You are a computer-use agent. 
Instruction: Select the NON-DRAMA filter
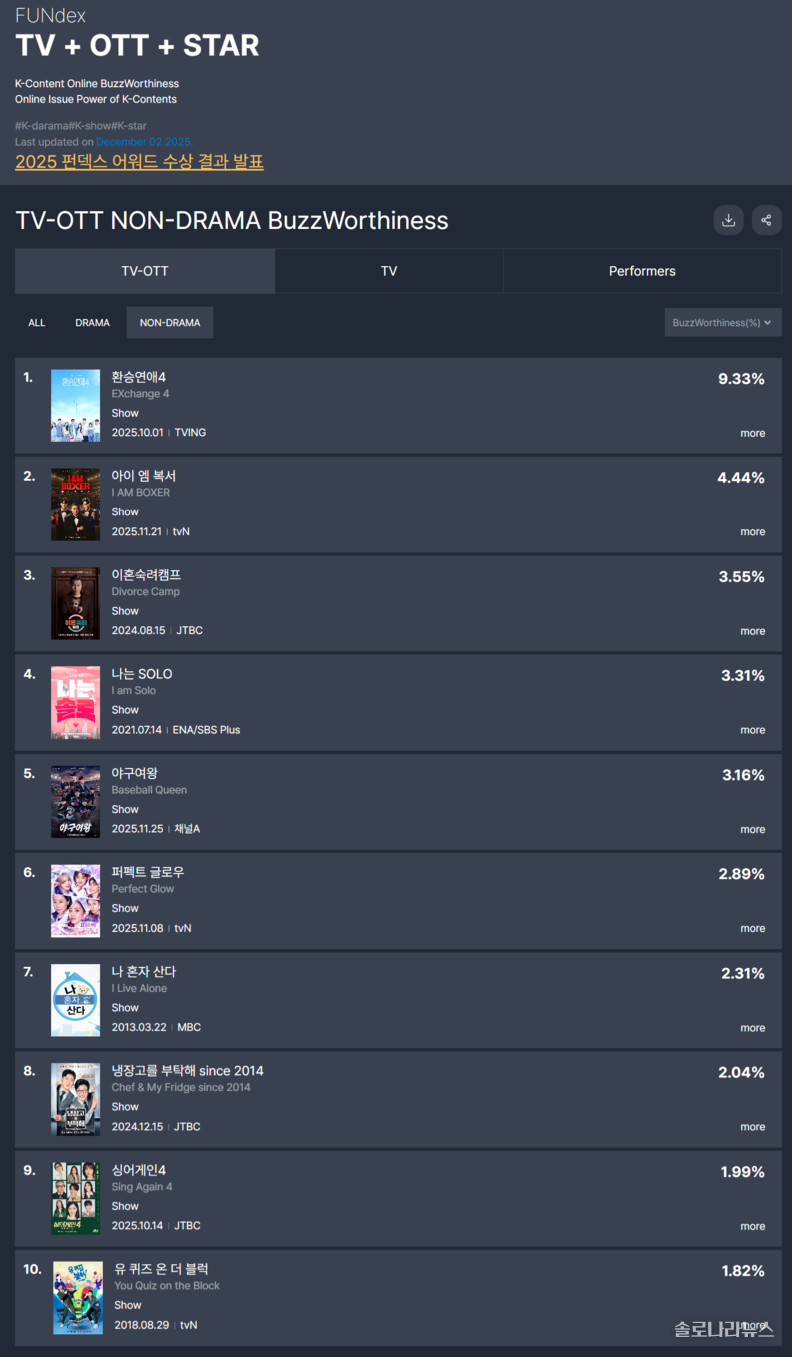(170, 323)
